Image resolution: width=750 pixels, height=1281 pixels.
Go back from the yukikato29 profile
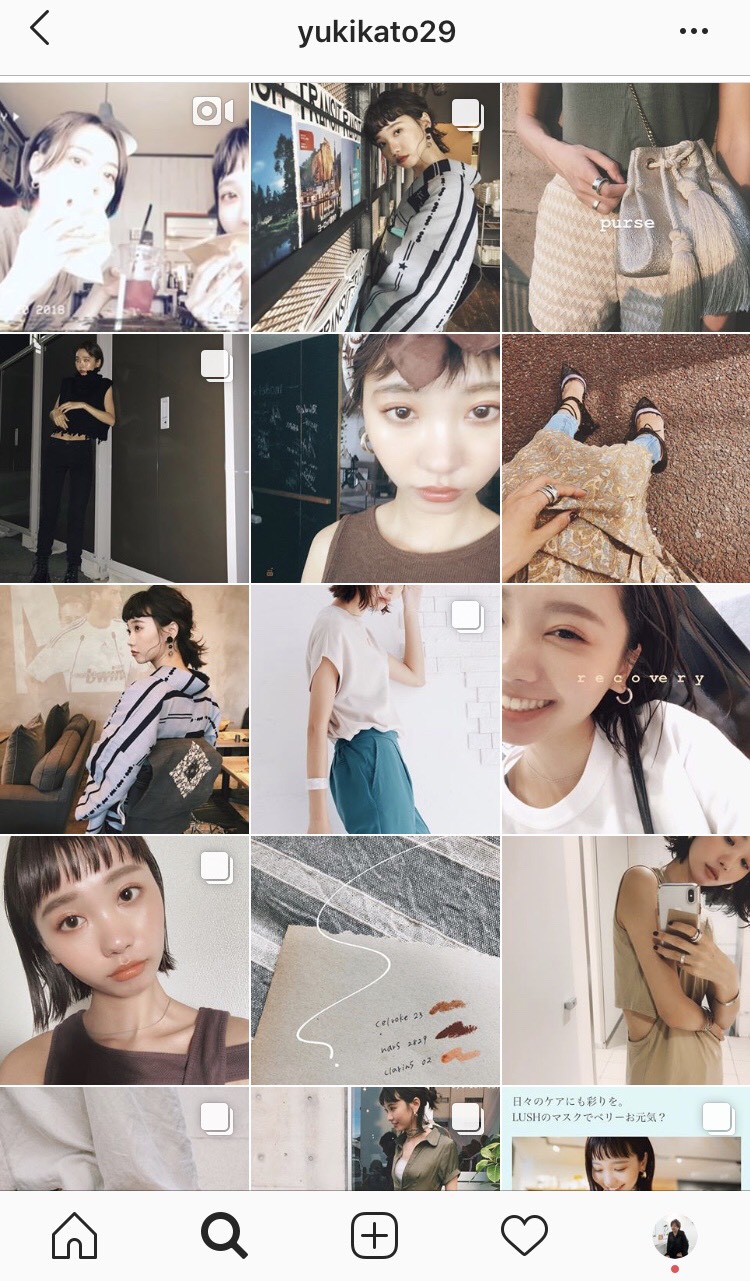[40, 30]
